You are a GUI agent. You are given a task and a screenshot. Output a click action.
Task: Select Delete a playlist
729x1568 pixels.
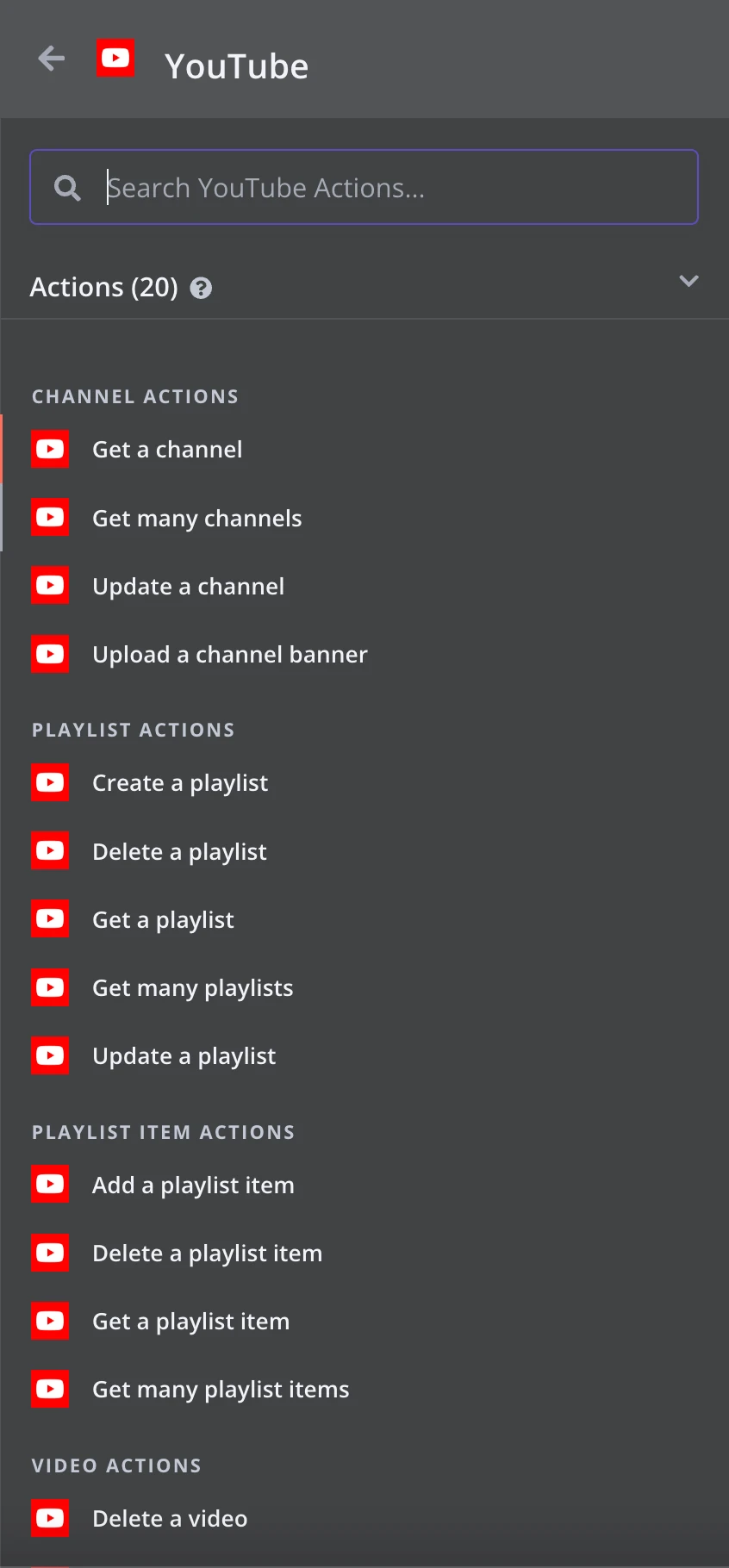[364, 851]
